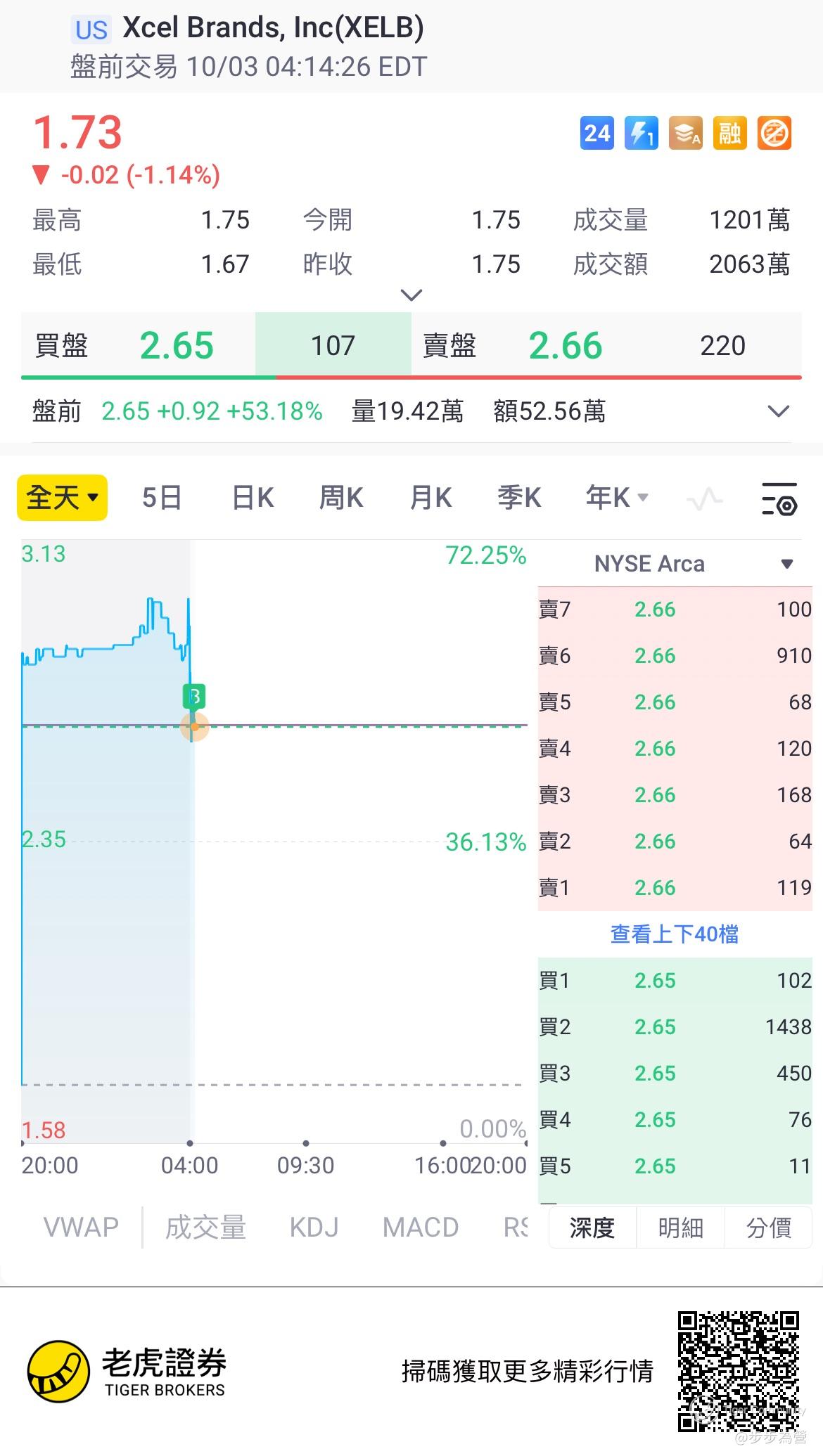Switch to the 5日 chart
The image size is (823, 1456).
pyautogui.click(x=162, y=498)
